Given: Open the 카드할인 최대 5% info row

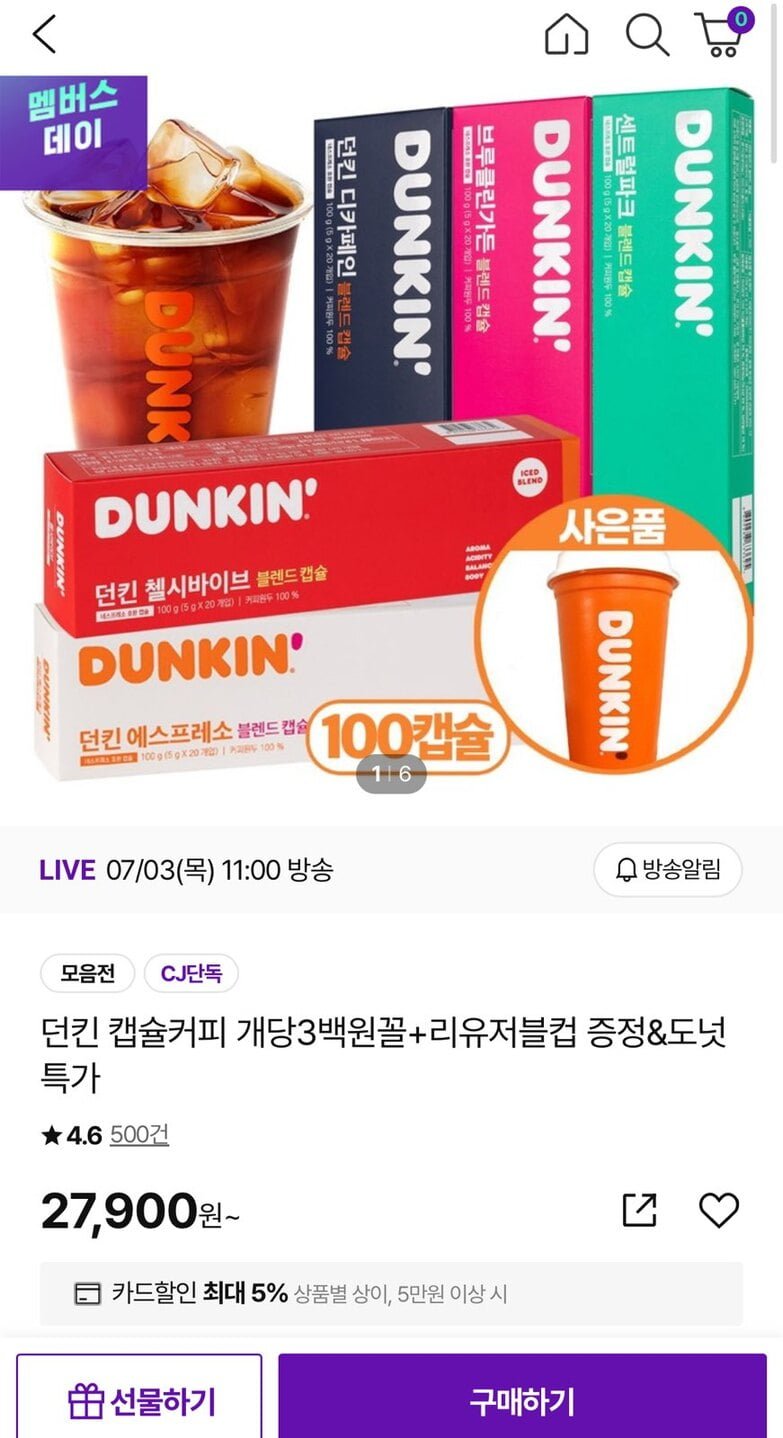Looking at the screenshot, I should pyautogui.click(x=391, y=1293).
